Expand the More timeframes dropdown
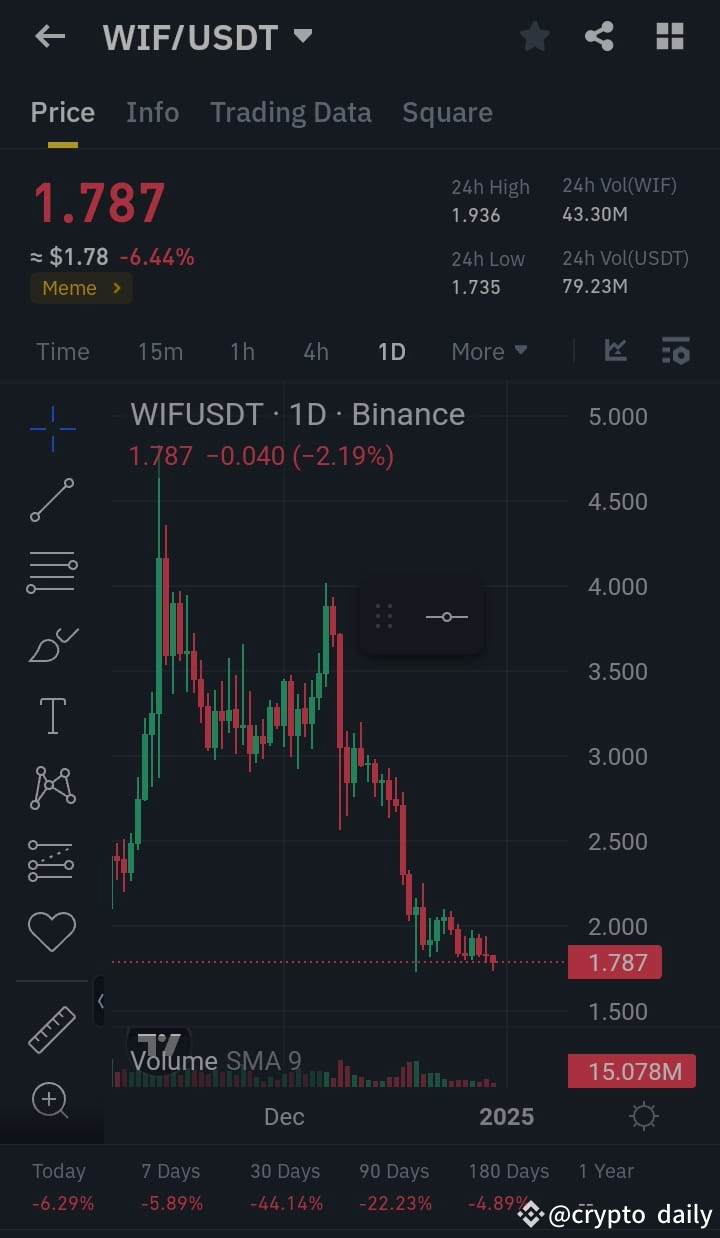 point(489,351)
